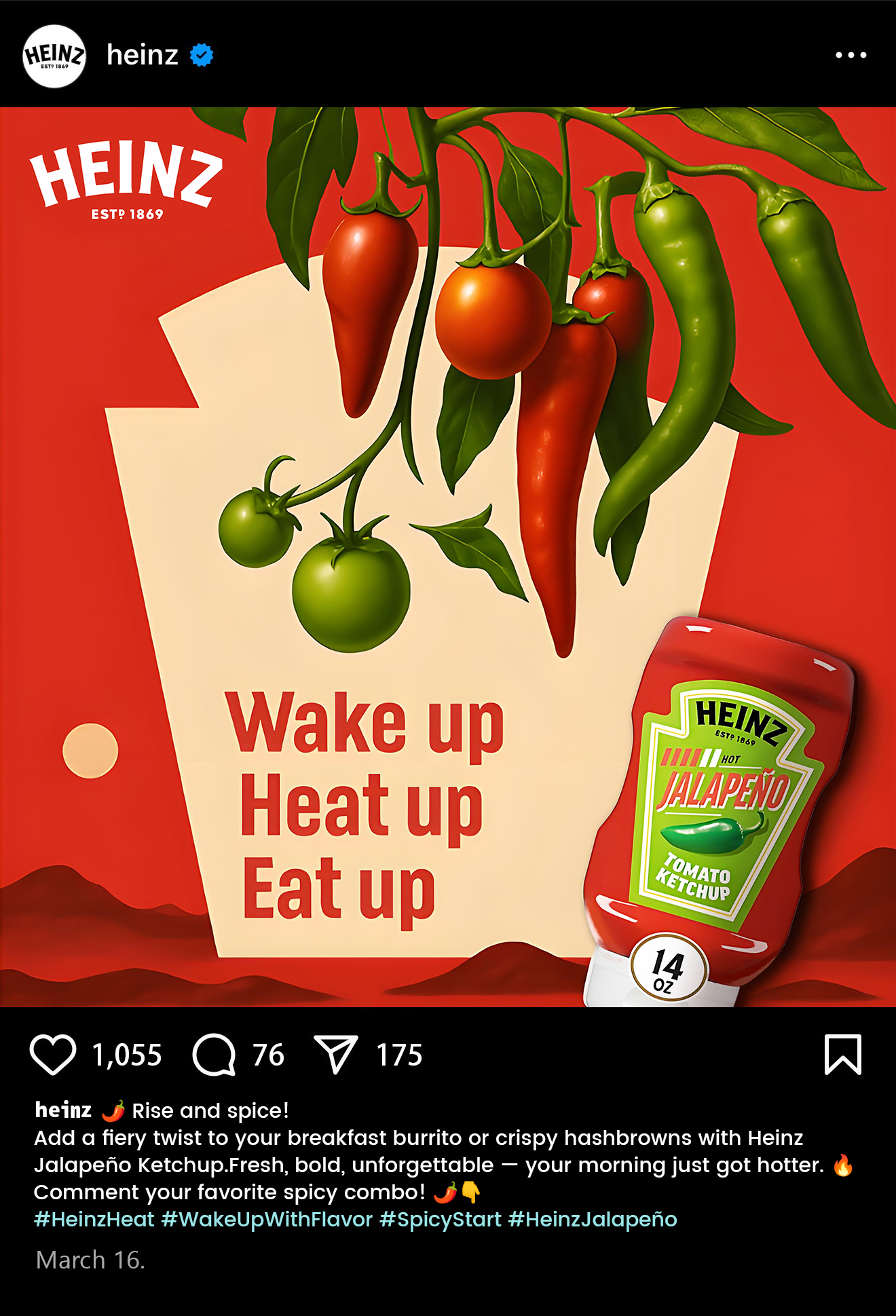Open comments with the speech bubble icon
The image size is (896, 1316).
click(214, 1055)
